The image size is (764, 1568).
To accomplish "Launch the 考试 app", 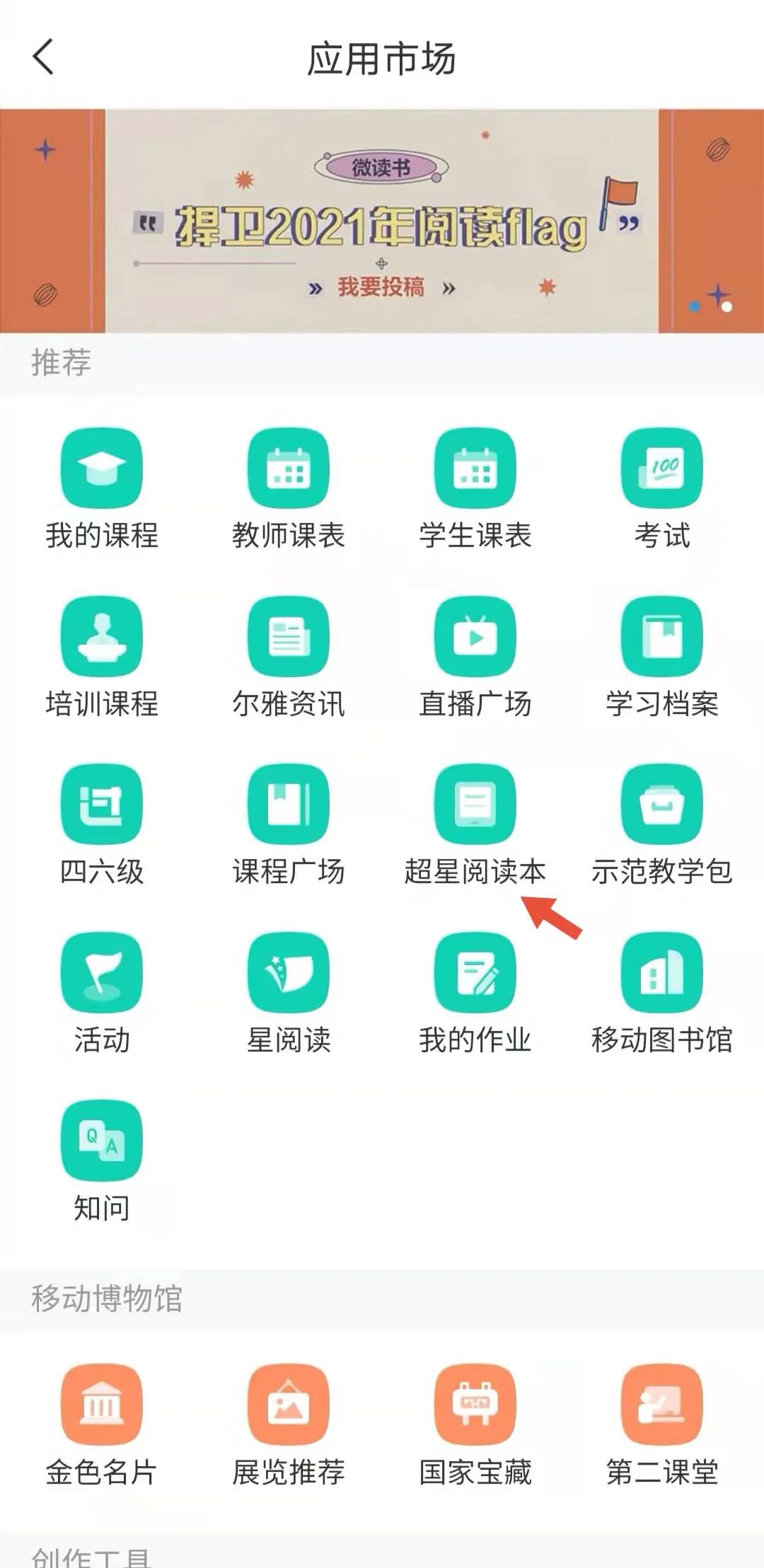I will [x=661, y=468].
